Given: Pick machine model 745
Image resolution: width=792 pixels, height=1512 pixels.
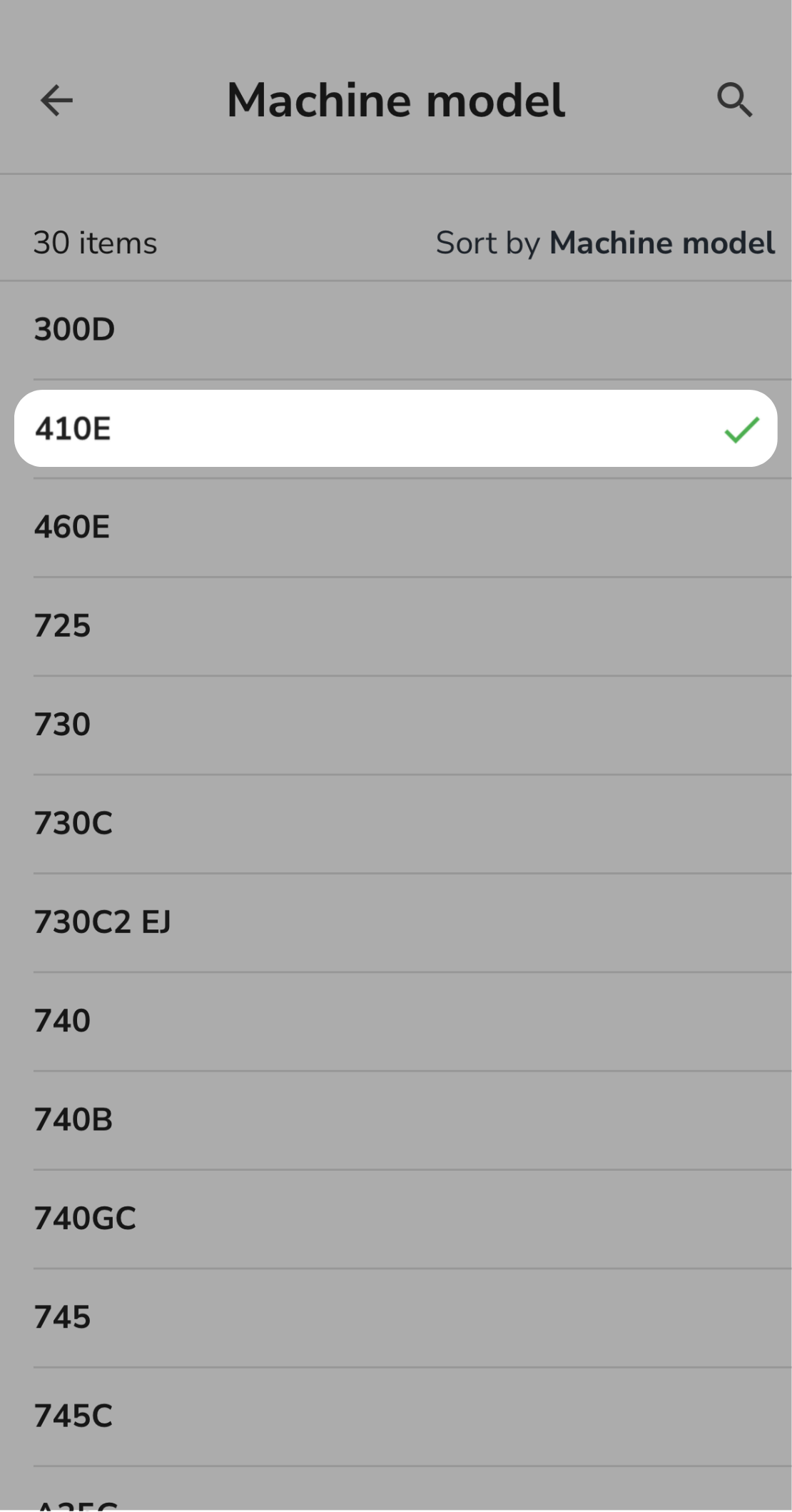Looking at the screenshot, I should pos(63,1317).
